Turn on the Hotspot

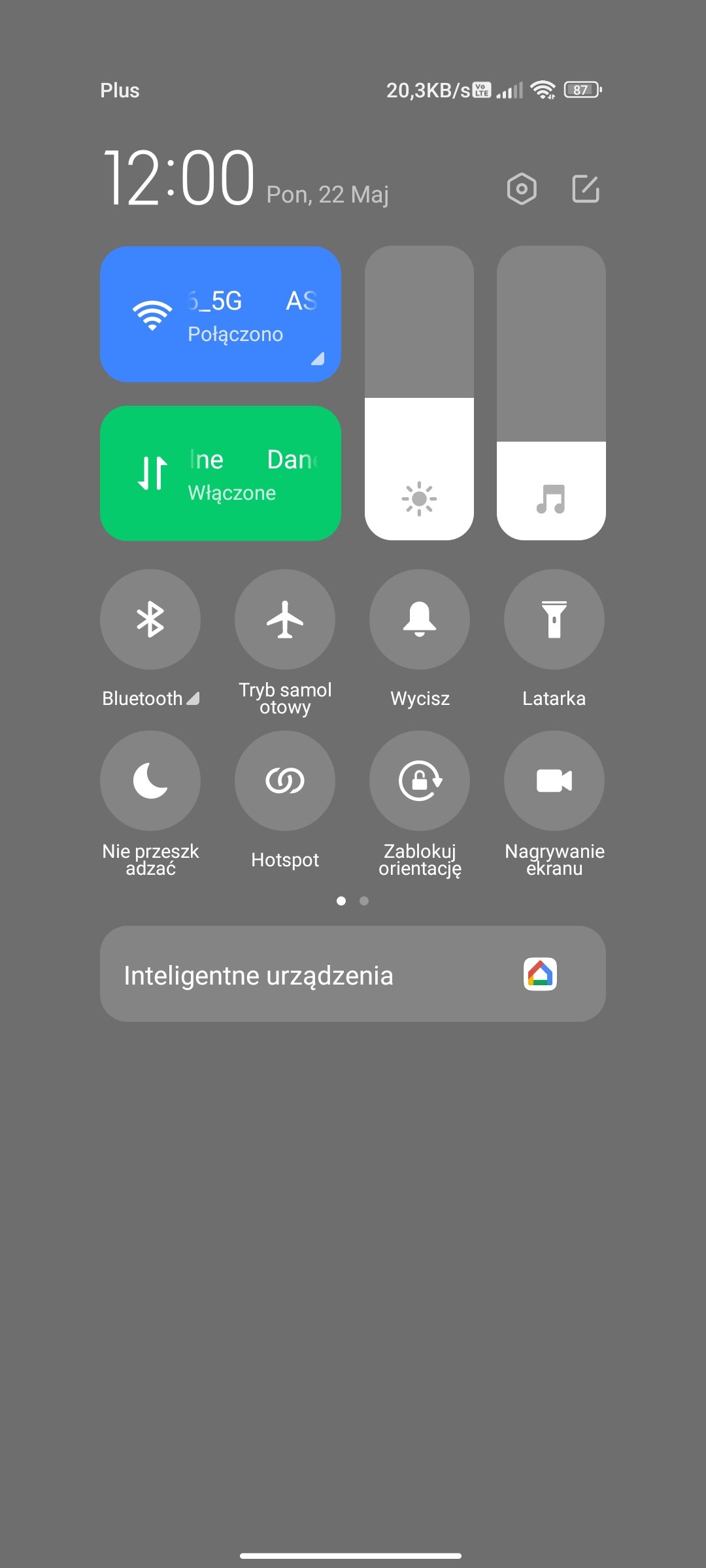coord(285,781)
